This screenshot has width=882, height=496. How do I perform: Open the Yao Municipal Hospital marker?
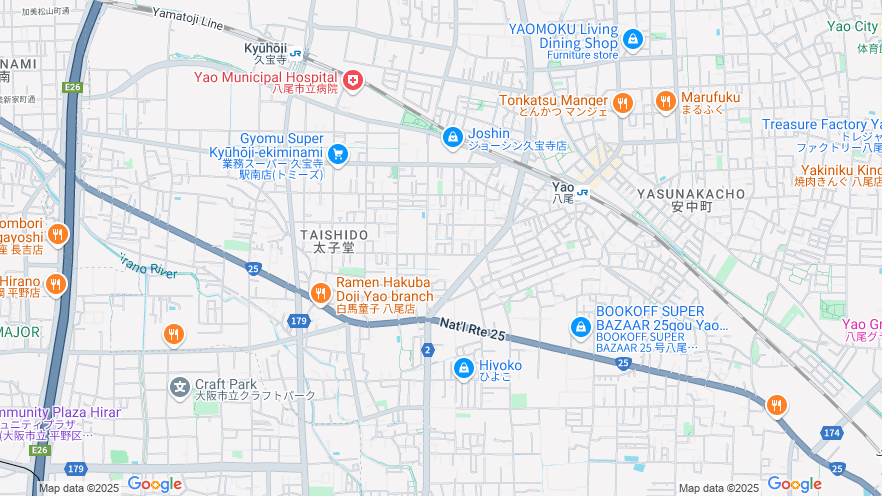[x=353, y=79]
